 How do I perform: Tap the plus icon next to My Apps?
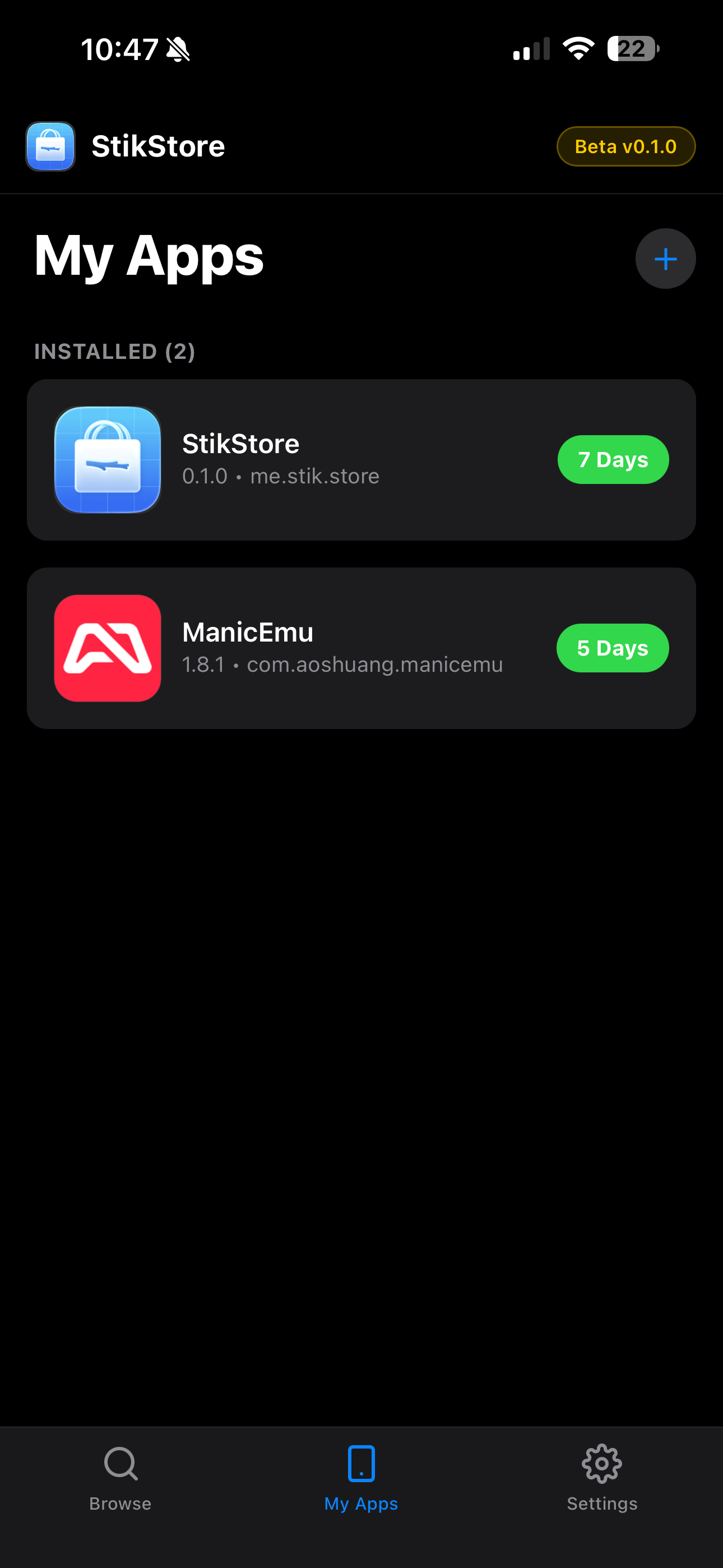665,258
